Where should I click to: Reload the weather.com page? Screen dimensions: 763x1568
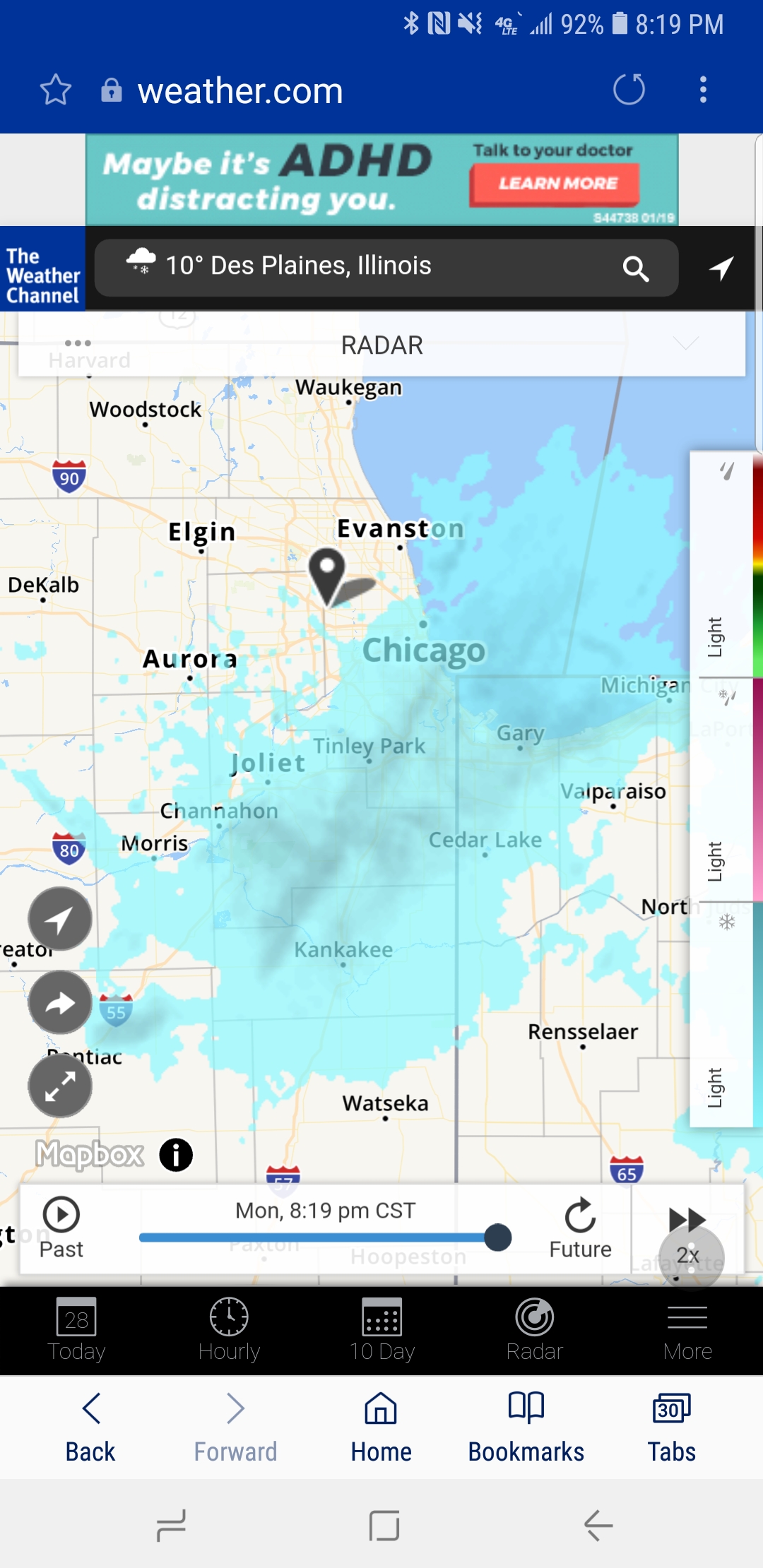(x=629, y=90)
